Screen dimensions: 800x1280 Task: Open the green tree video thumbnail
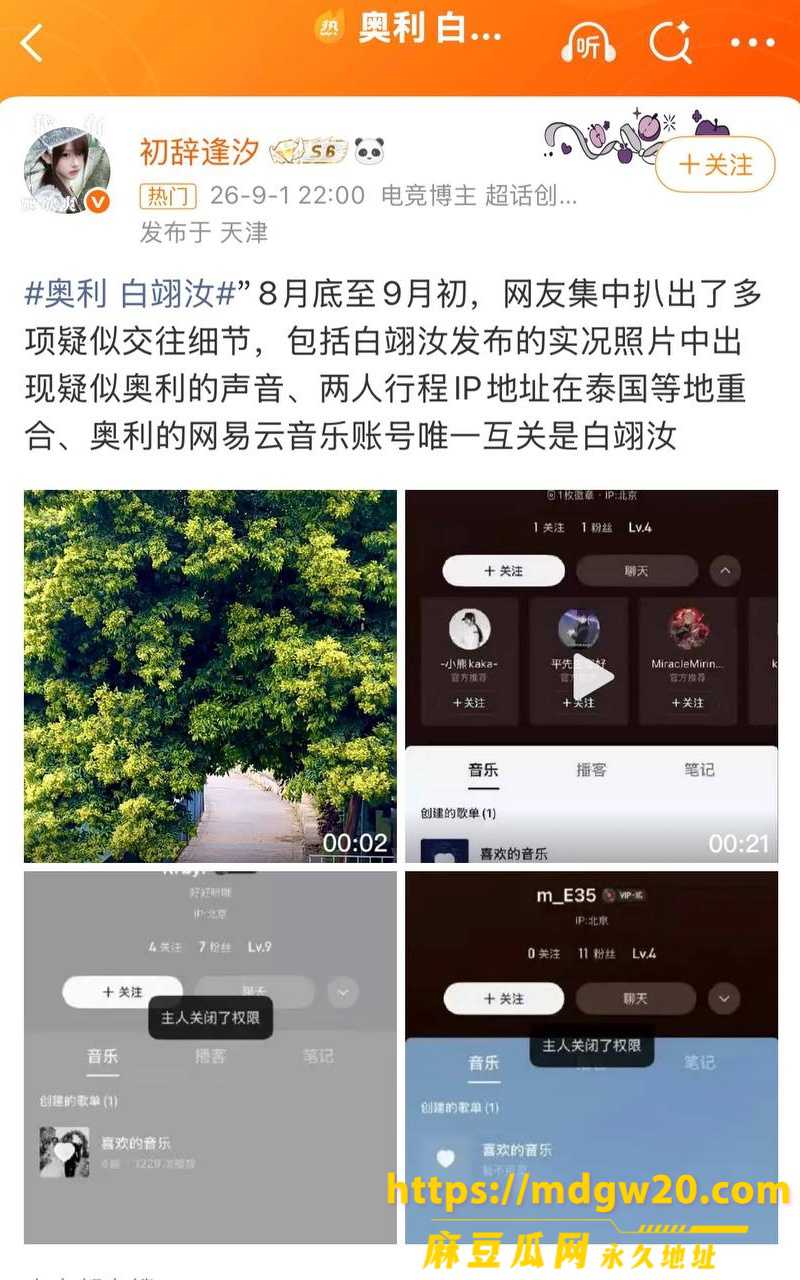(x=210, y=676)
